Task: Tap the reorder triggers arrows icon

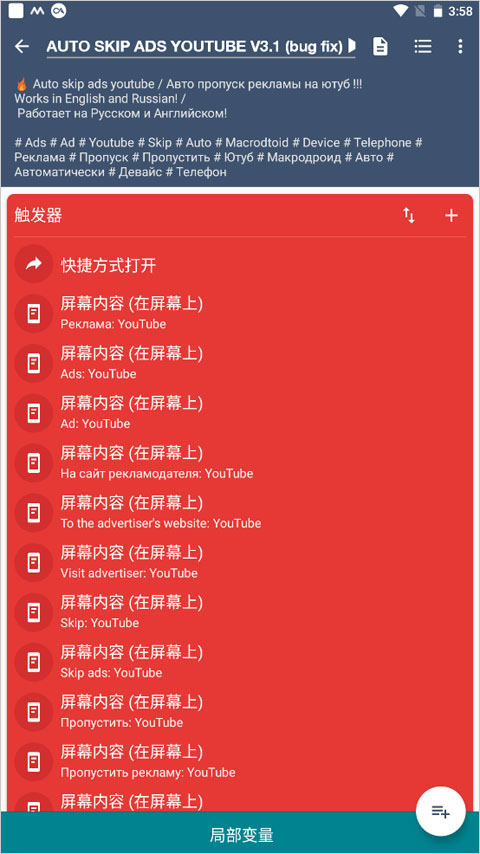Action: (x=409, y=216)
